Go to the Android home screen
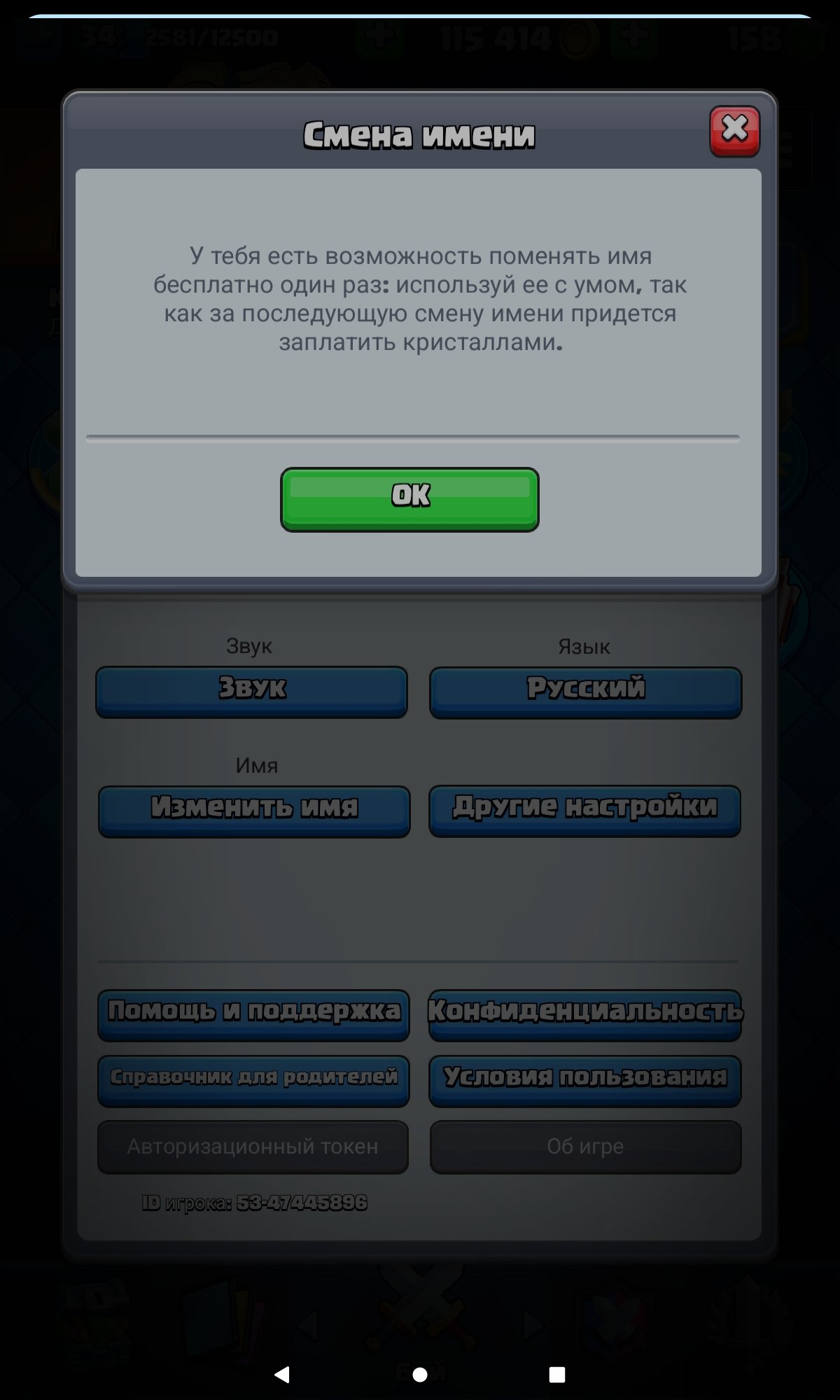Screen dimensions: 840x1400 (420, 1374)
